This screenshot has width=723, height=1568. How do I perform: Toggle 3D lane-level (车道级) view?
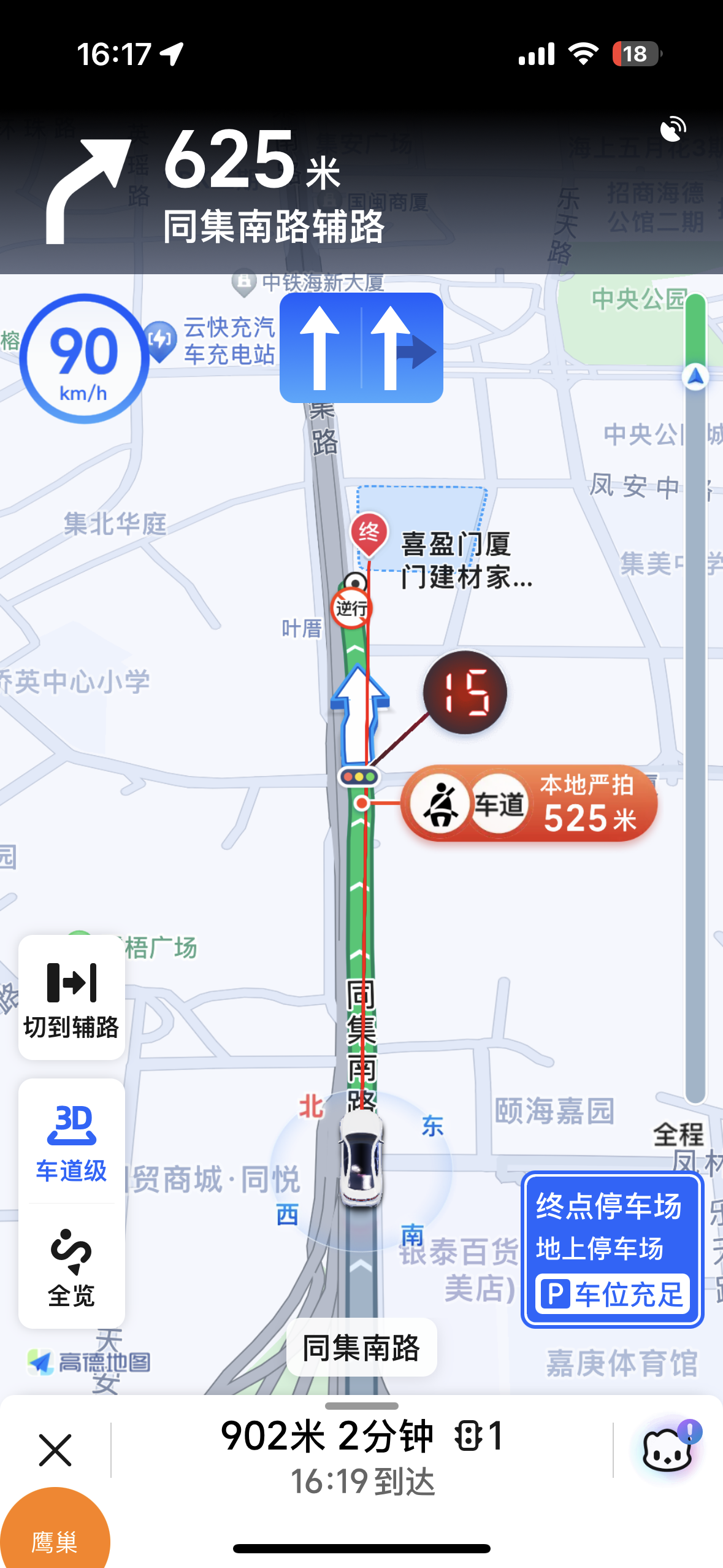[72, 1142]
